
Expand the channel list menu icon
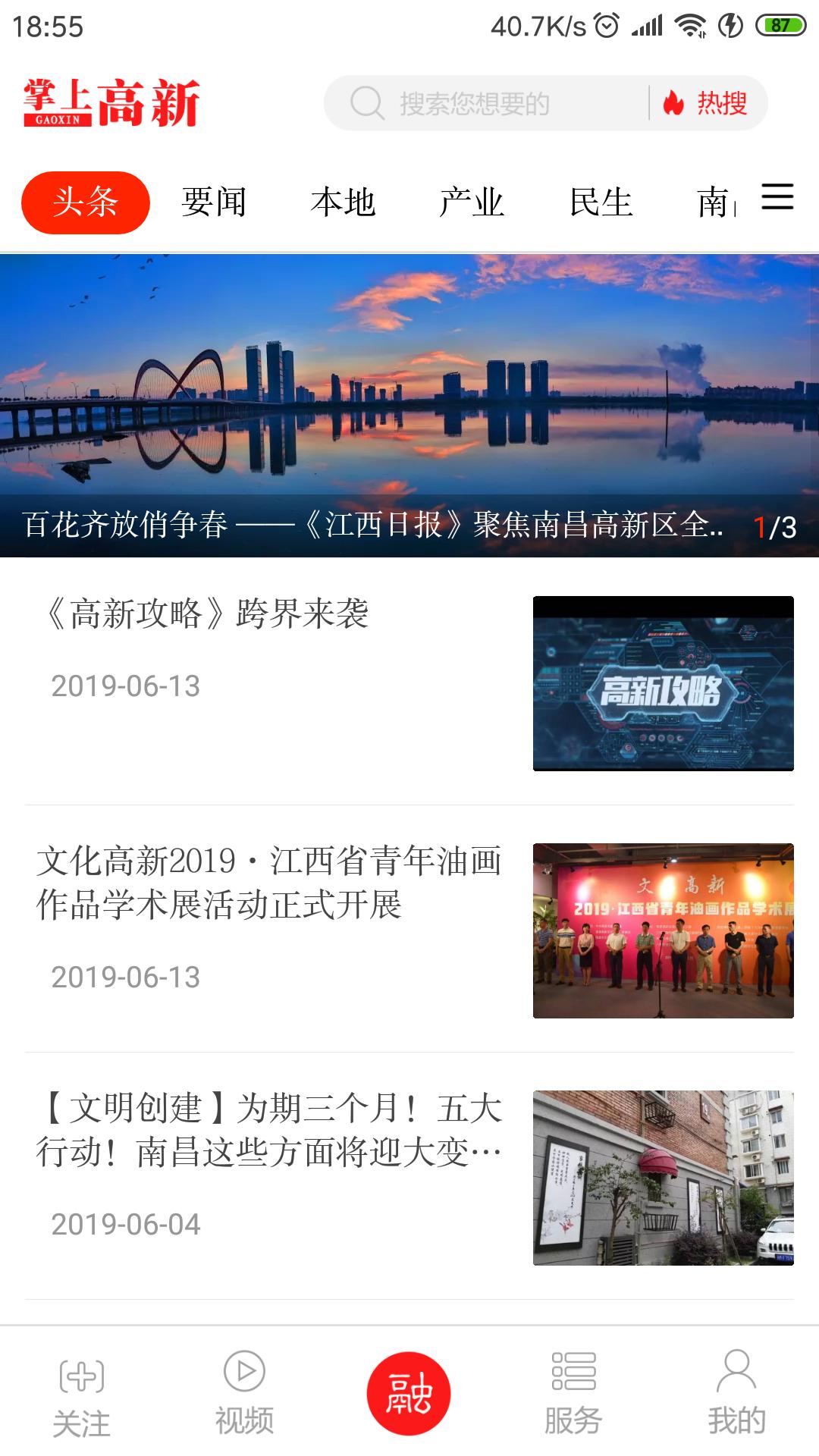(777, 197)
